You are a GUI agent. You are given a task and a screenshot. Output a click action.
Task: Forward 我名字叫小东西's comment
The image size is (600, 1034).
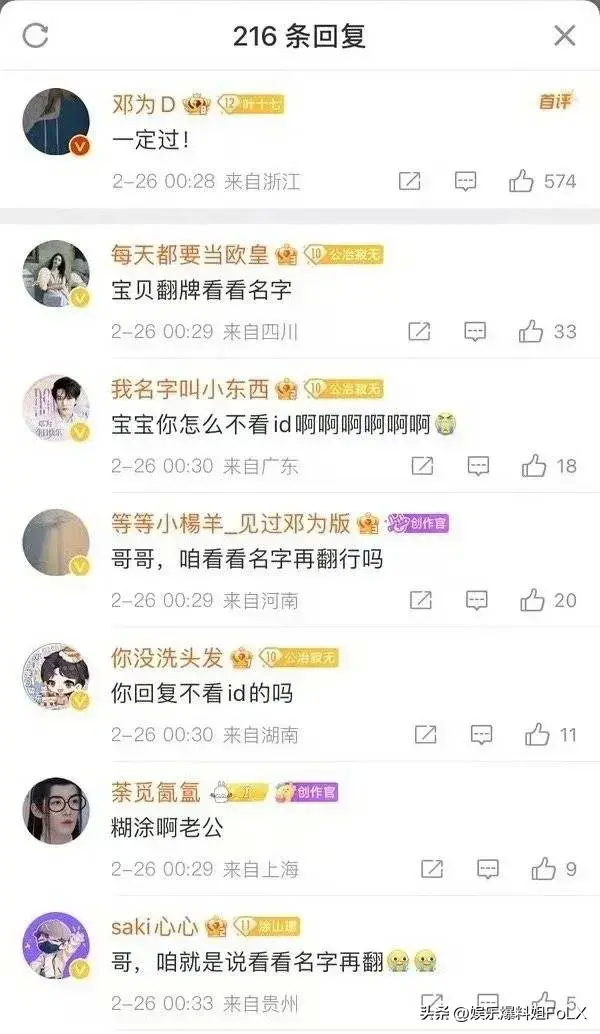[x=422, y=466]
